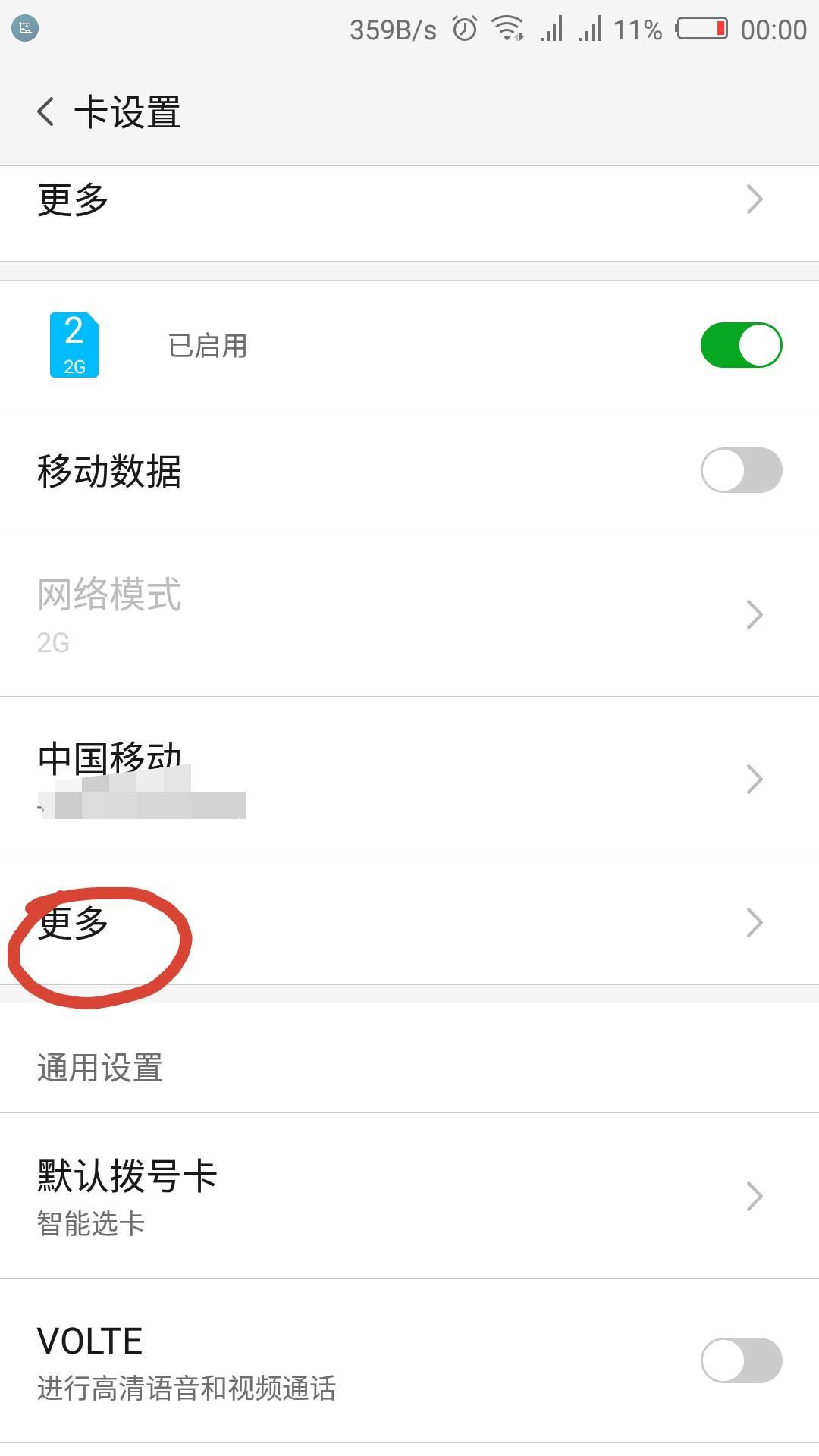Screen dimensions: 819x1456
Task: Disable the SIM 2 已启用 switch
Action: click(740, 346)
